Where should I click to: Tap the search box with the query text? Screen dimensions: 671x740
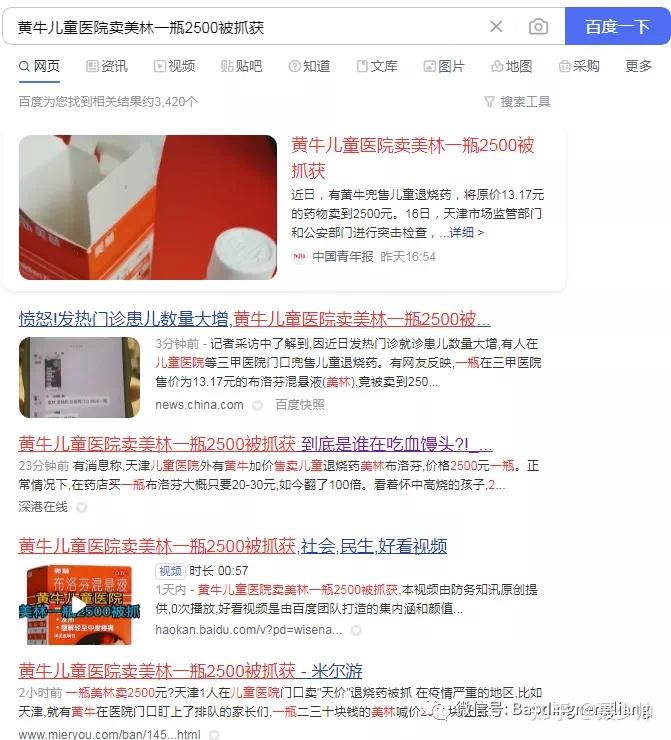tap(240, 27)
